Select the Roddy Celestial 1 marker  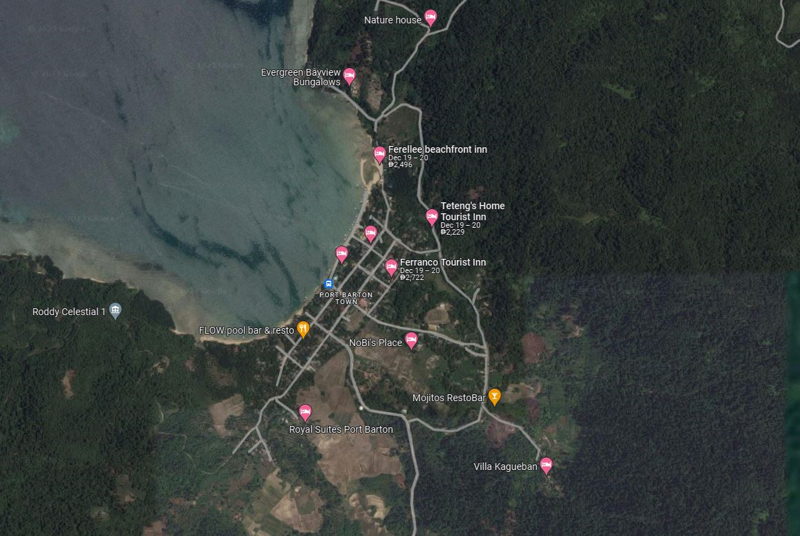(115, 311)
